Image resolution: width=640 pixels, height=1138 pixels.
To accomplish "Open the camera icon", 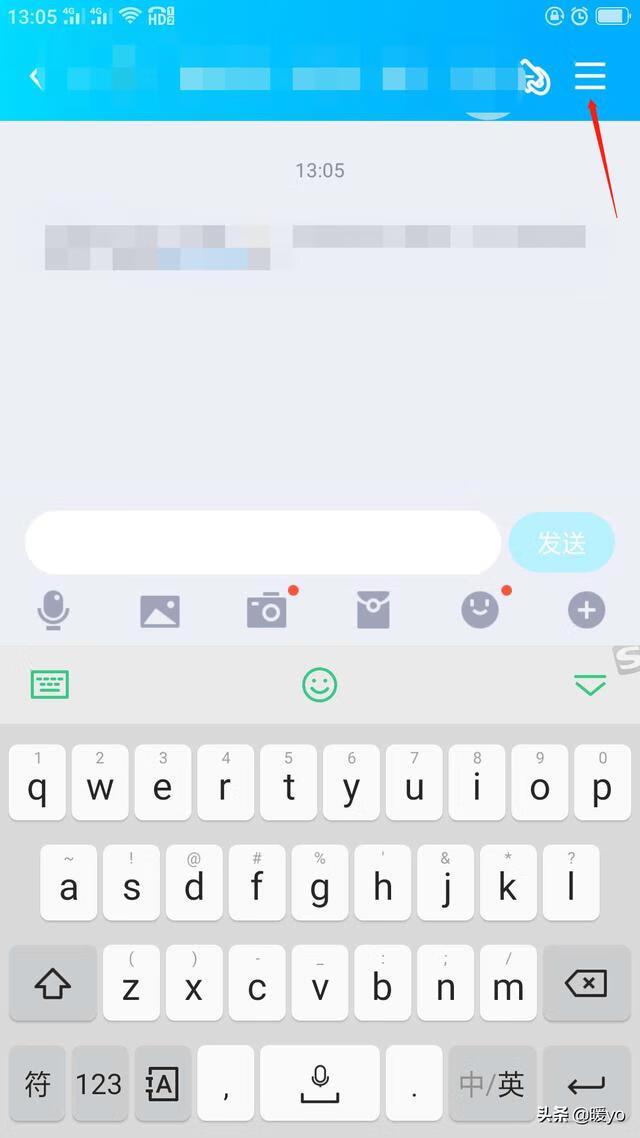I will [267, 610].
